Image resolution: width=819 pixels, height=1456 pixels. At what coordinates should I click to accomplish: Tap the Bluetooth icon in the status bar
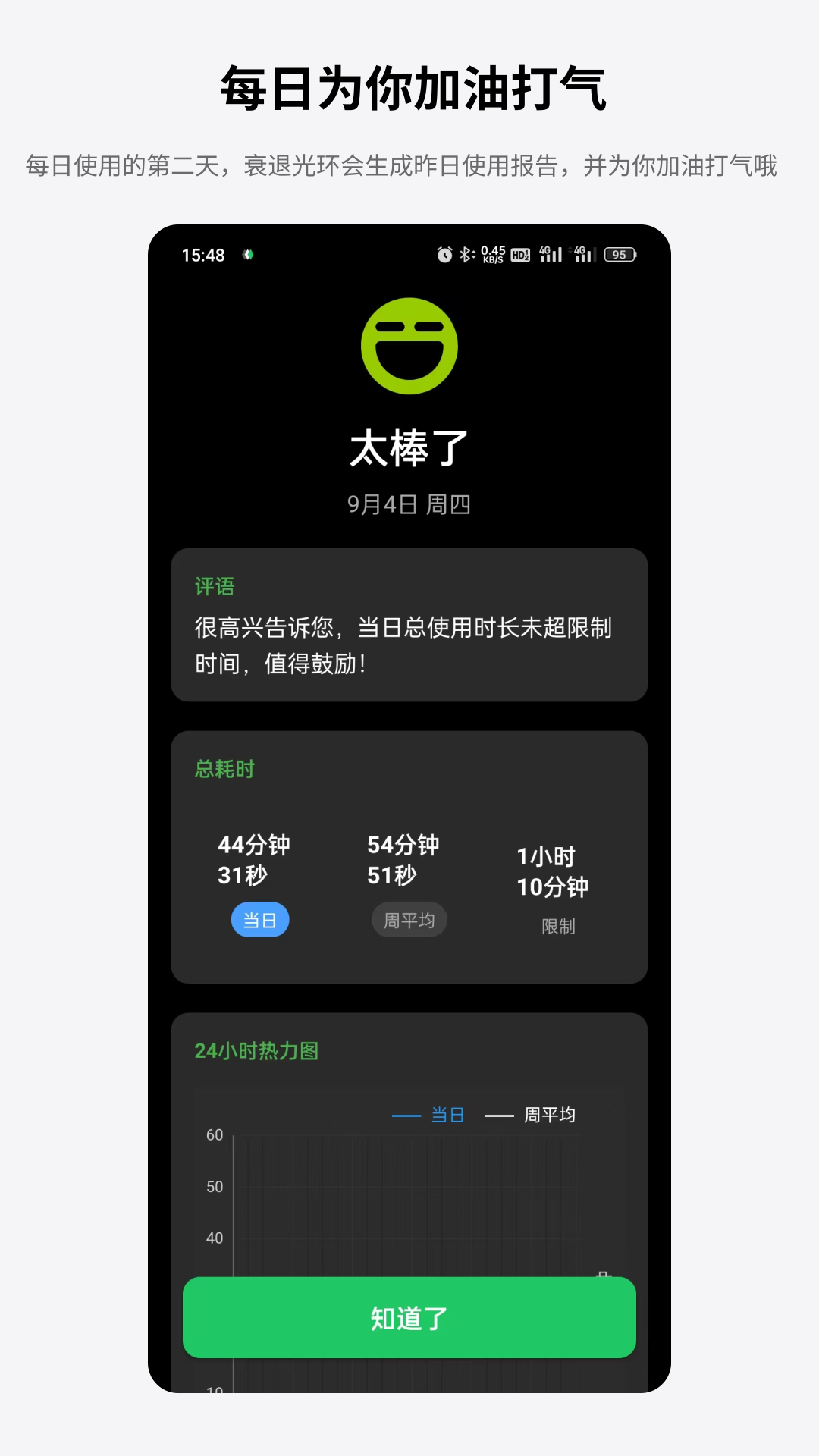pos(466,254)
